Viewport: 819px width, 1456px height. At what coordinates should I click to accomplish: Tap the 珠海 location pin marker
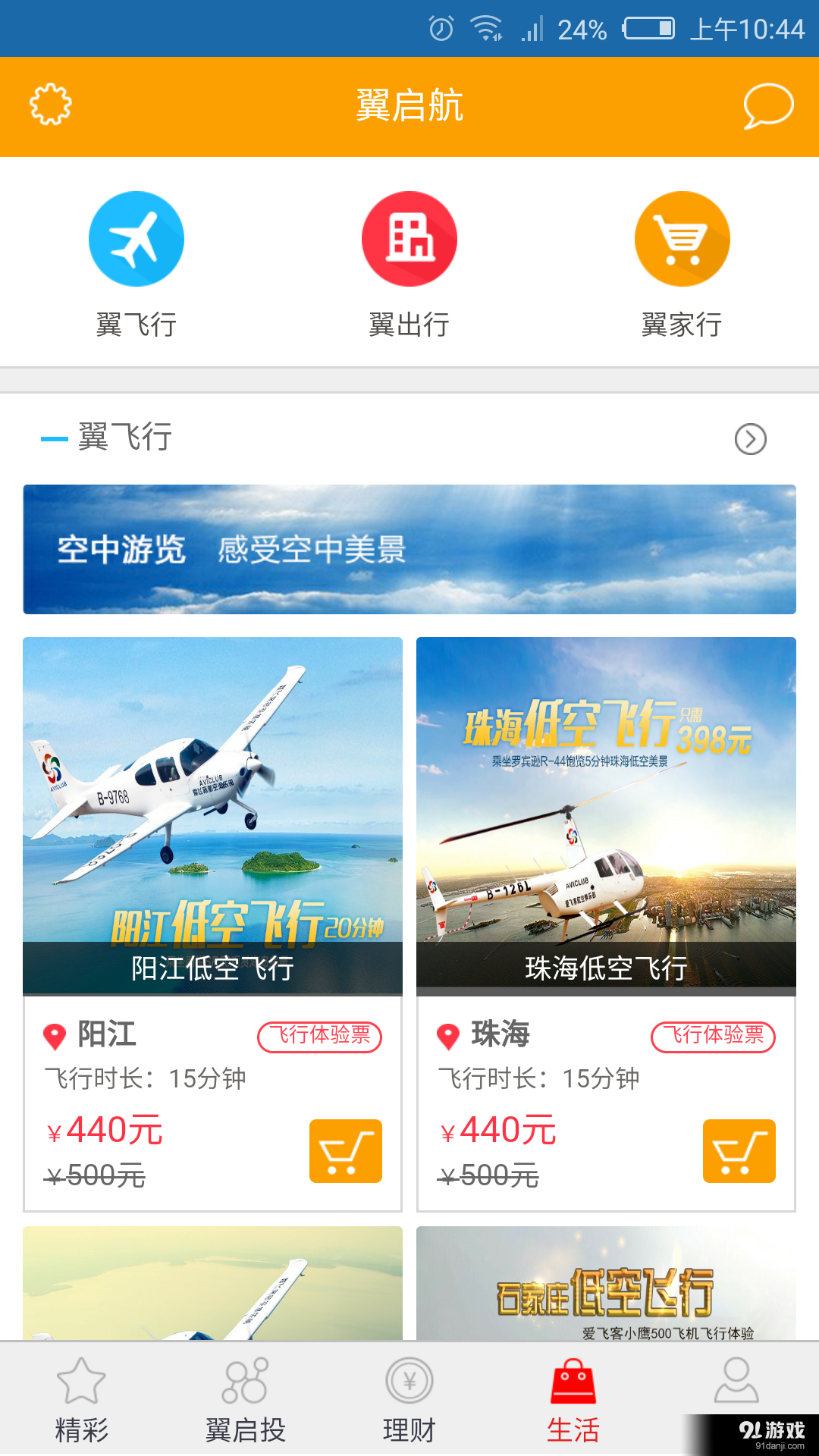coord(449,1034)
